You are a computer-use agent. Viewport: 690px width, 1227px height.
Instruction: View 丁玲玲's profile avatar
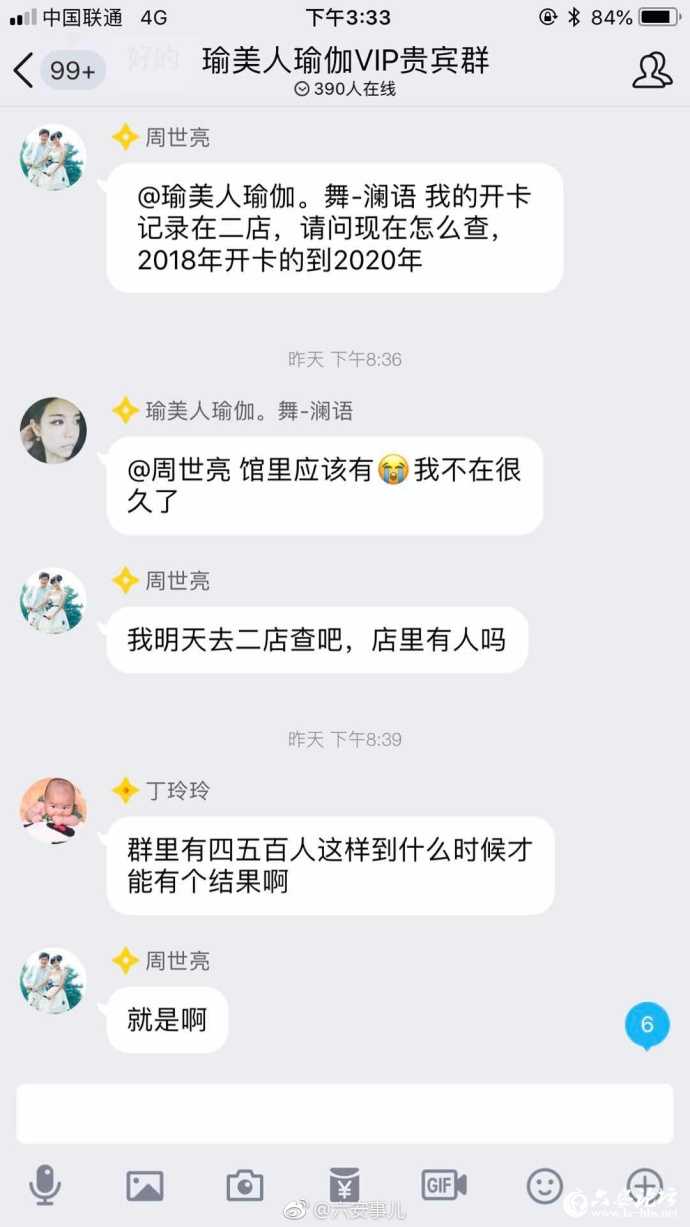pyautogui.click(x=53, y=809)
